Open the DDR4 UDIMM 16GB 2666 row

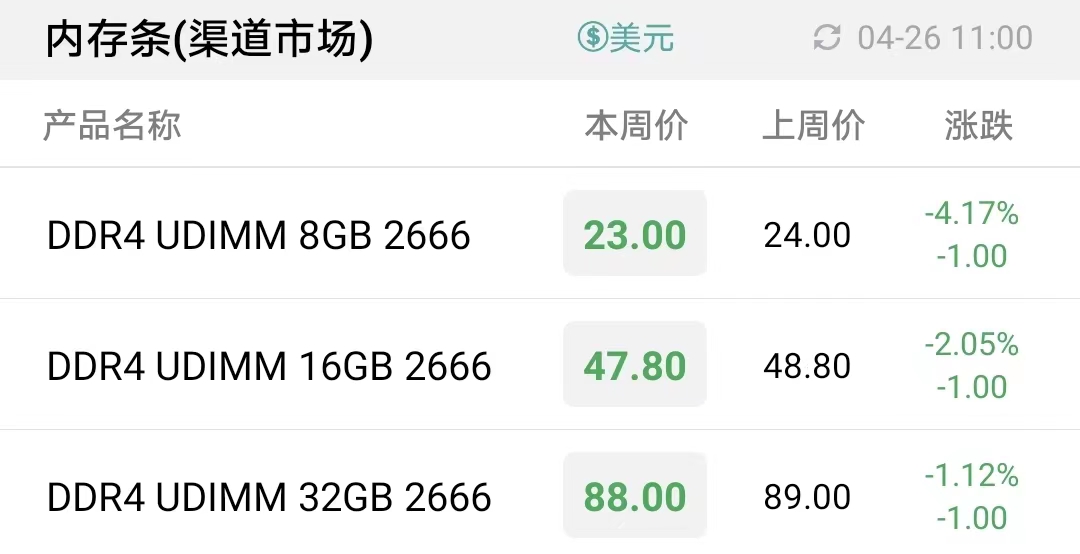click(x=540, y=365)
